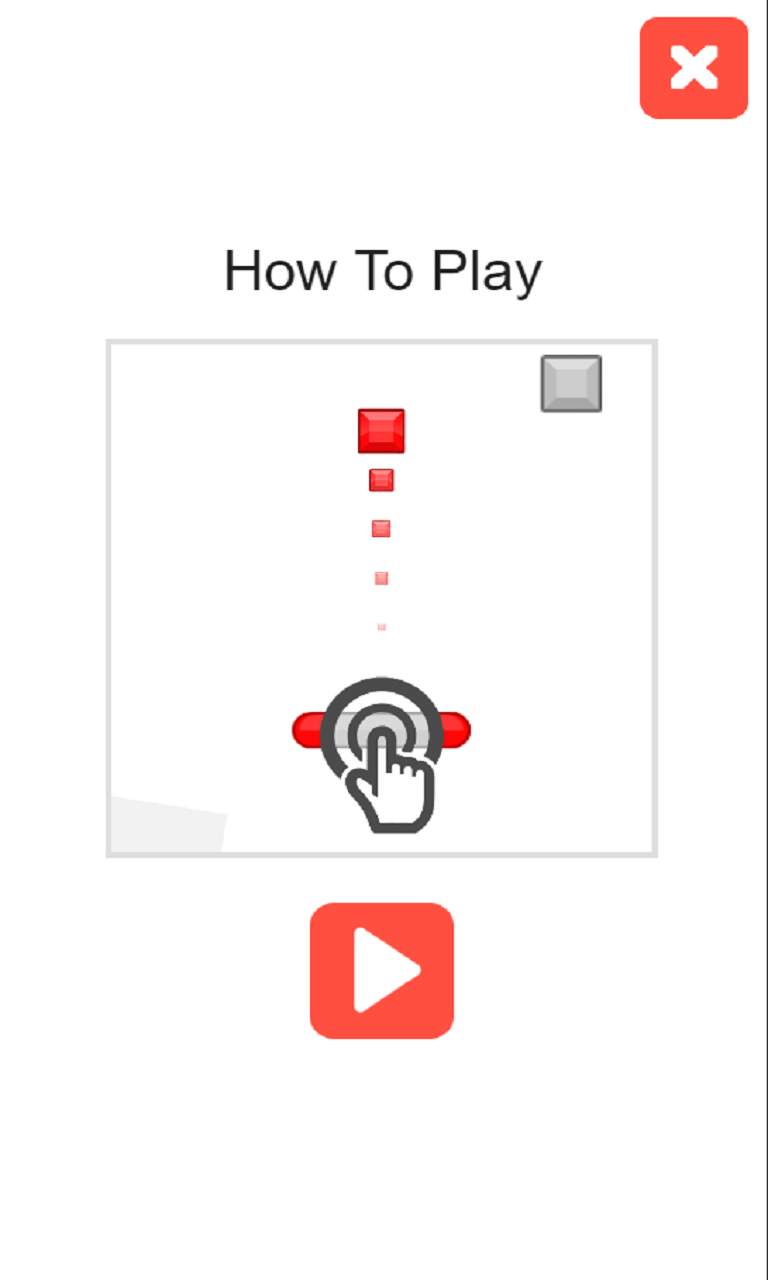Close the How To Play screen
Viewport: 768px width, 1280px height.
(x=693, y=68)
